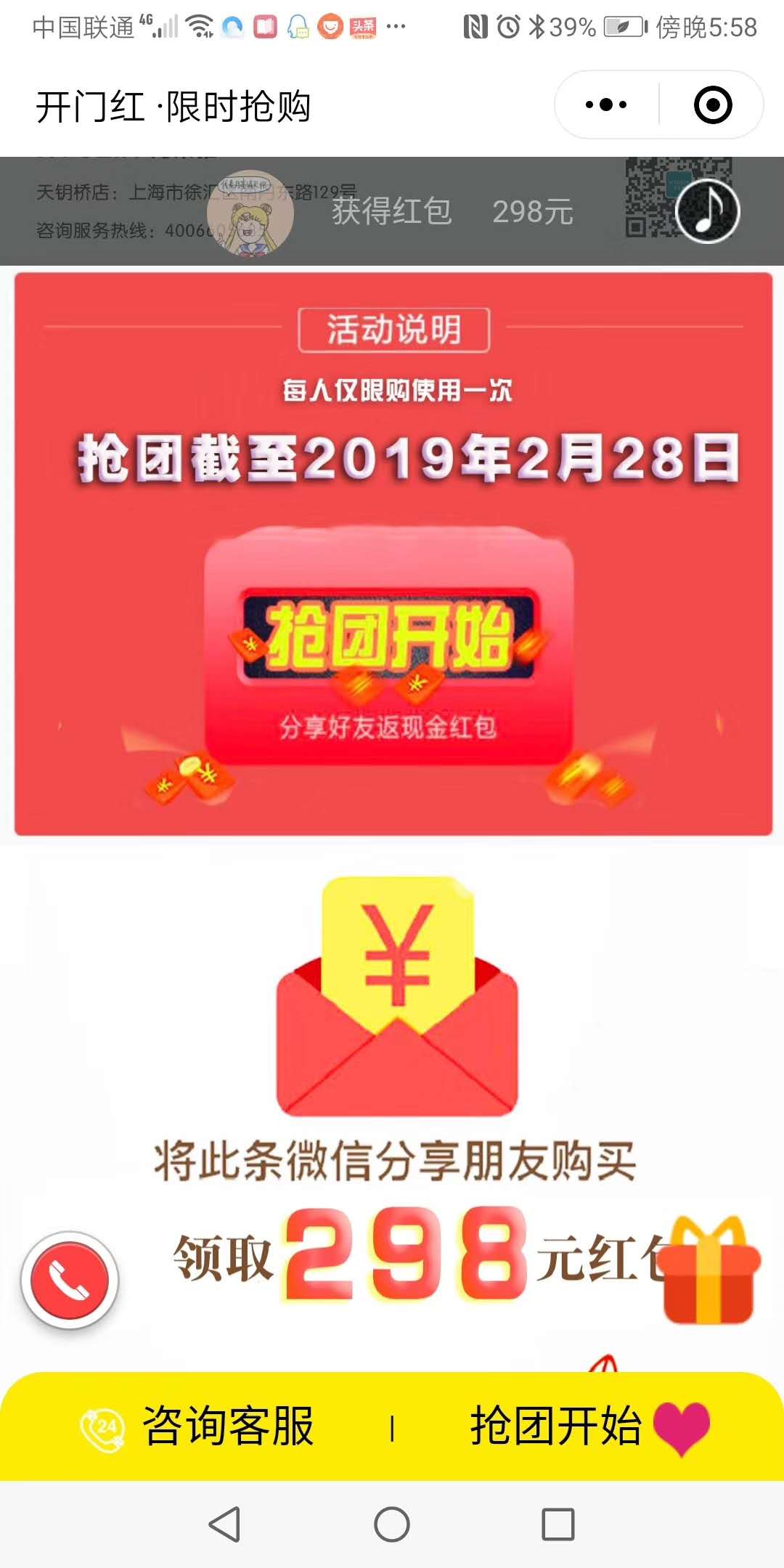Return to the phone home screen
This screenshot has height=1568, width=784.
pyautogui.click(x=392, y=1524)
